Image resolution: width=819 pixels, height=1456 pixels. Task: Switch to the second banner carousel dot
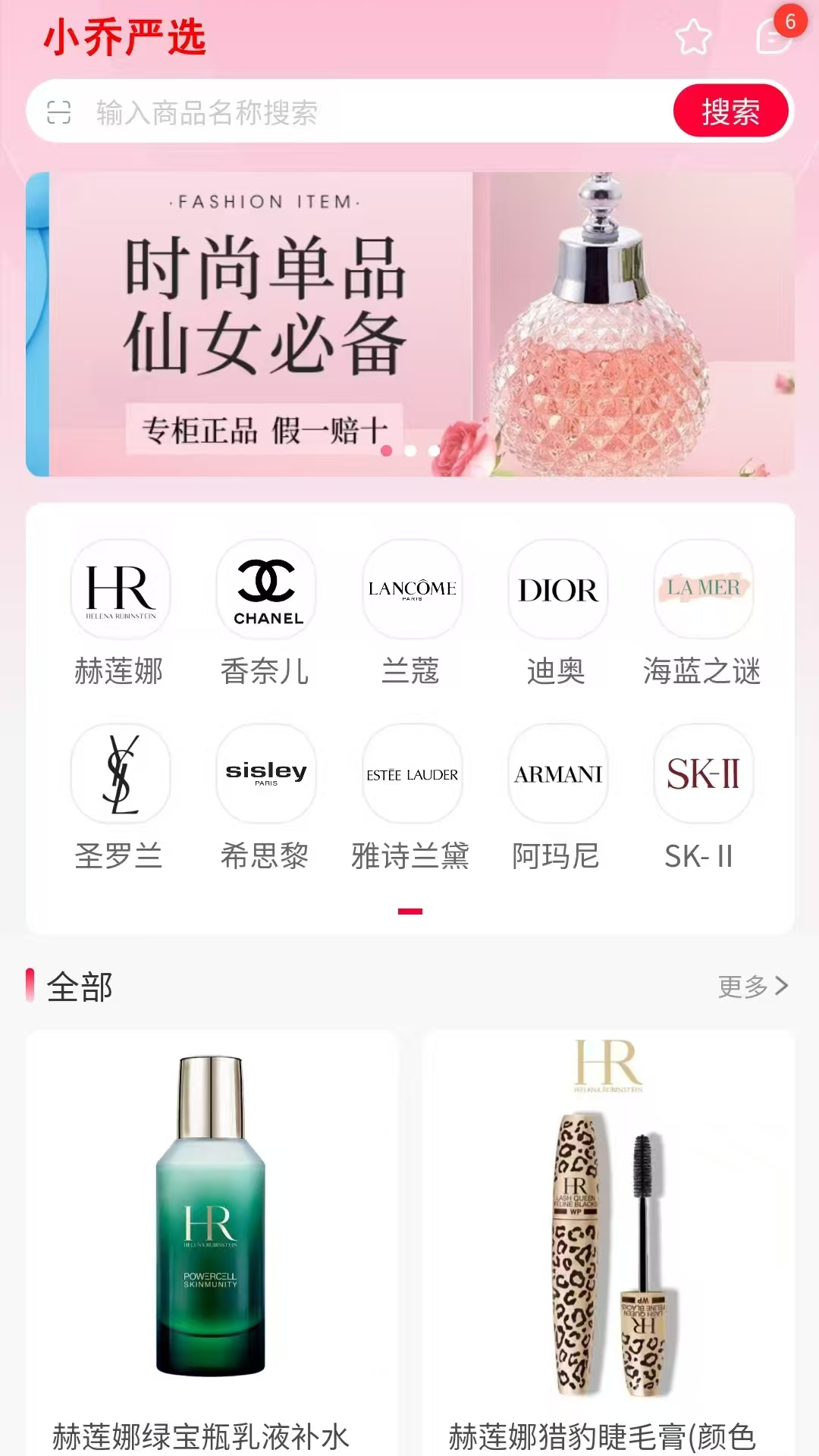(412, 449)
